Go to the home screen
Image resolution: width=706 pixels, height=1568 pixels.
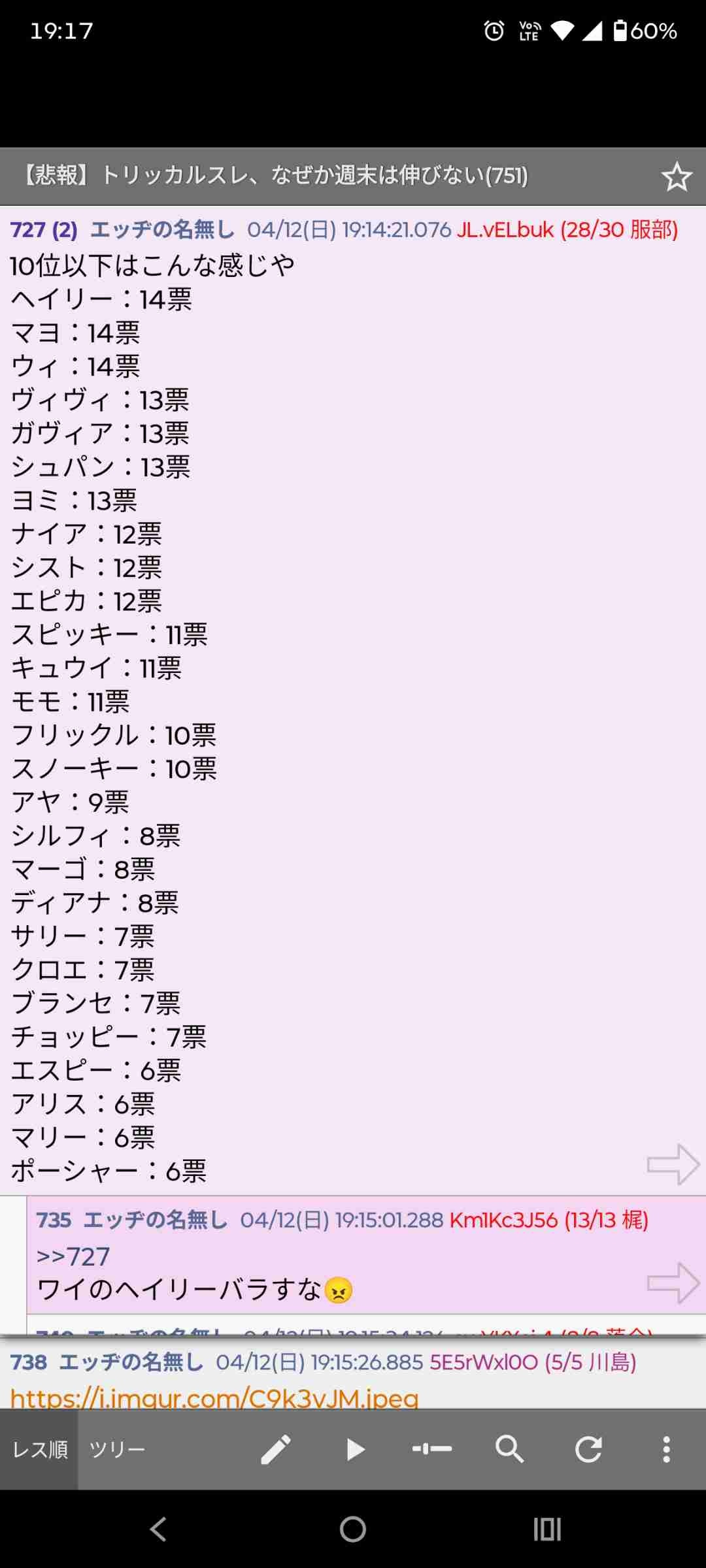[353, 1529]
